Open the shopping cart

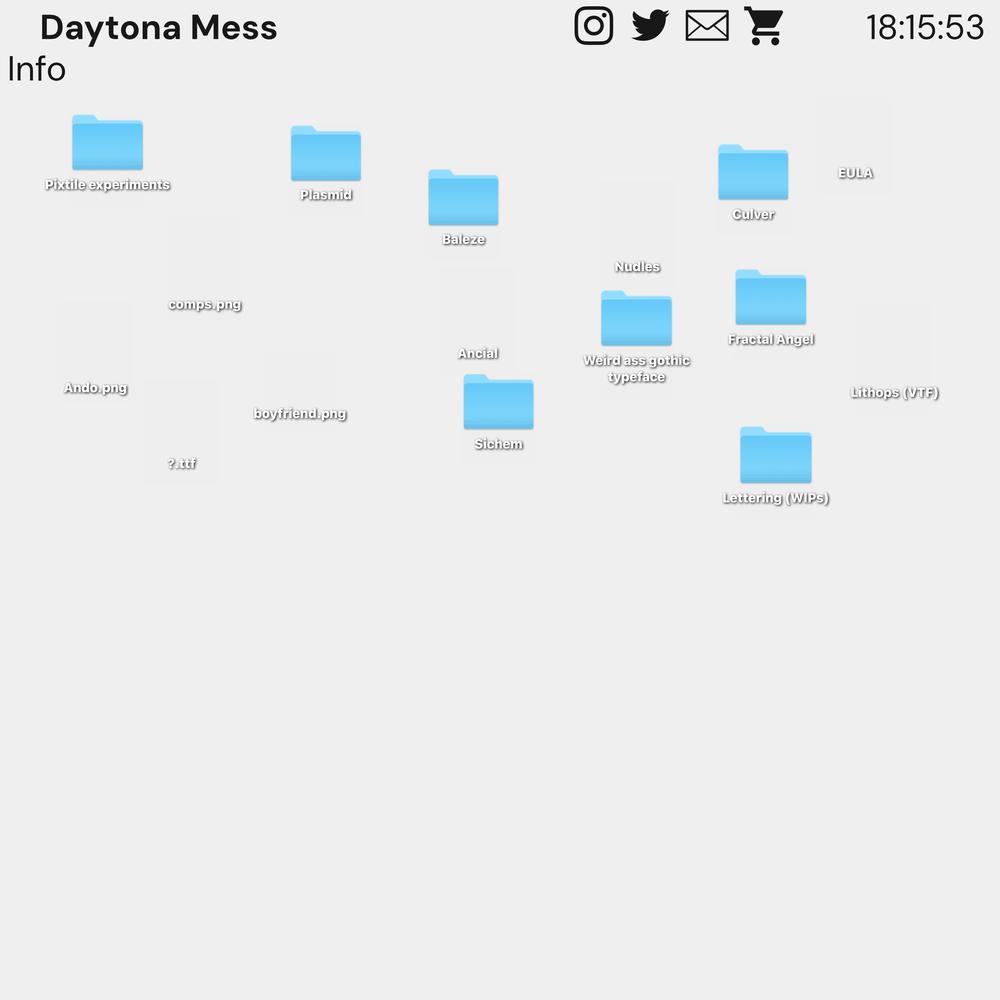pos(764,26)
